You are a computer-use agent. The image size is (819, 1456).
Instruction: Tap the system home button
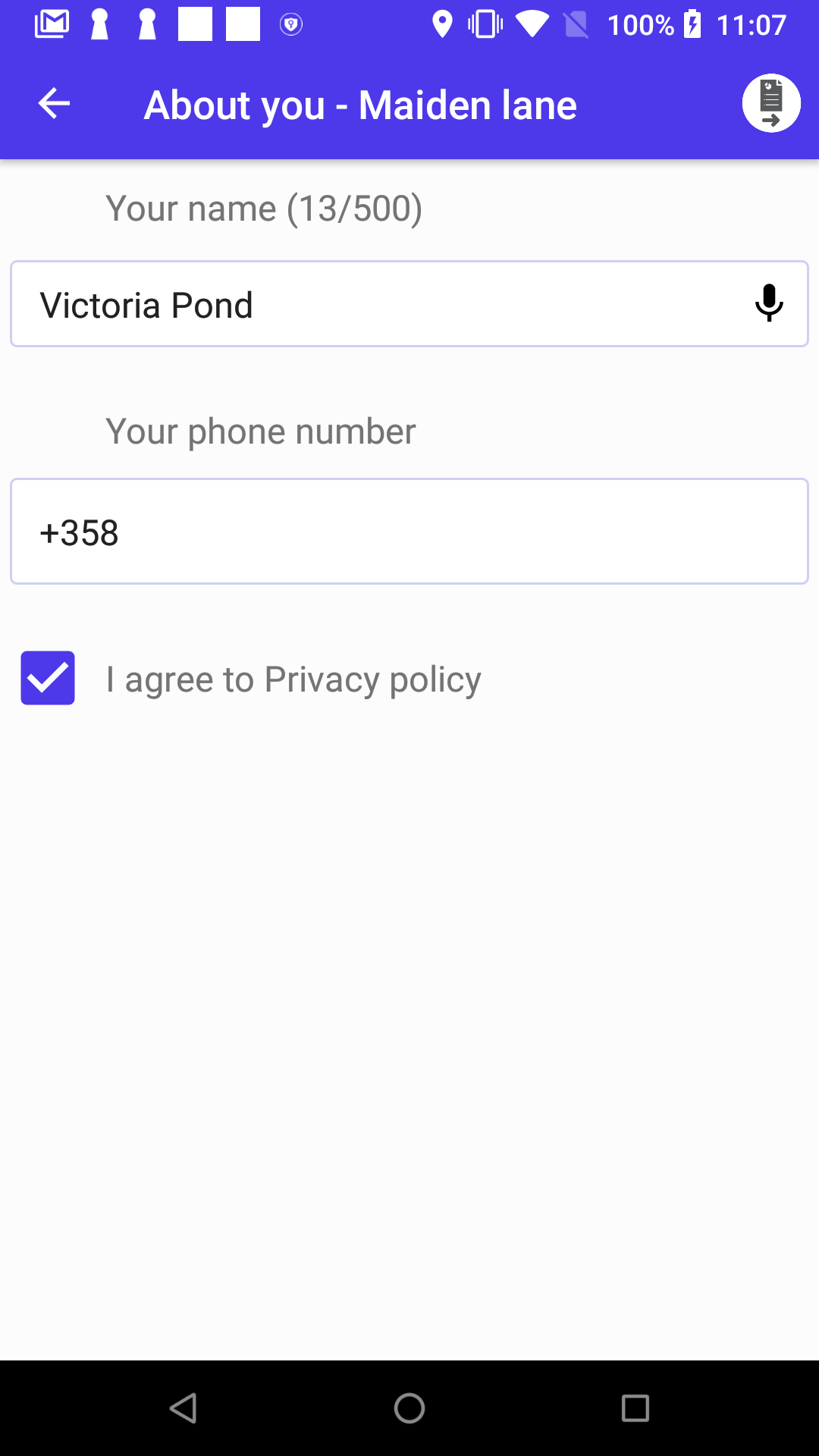[409, 1408]
